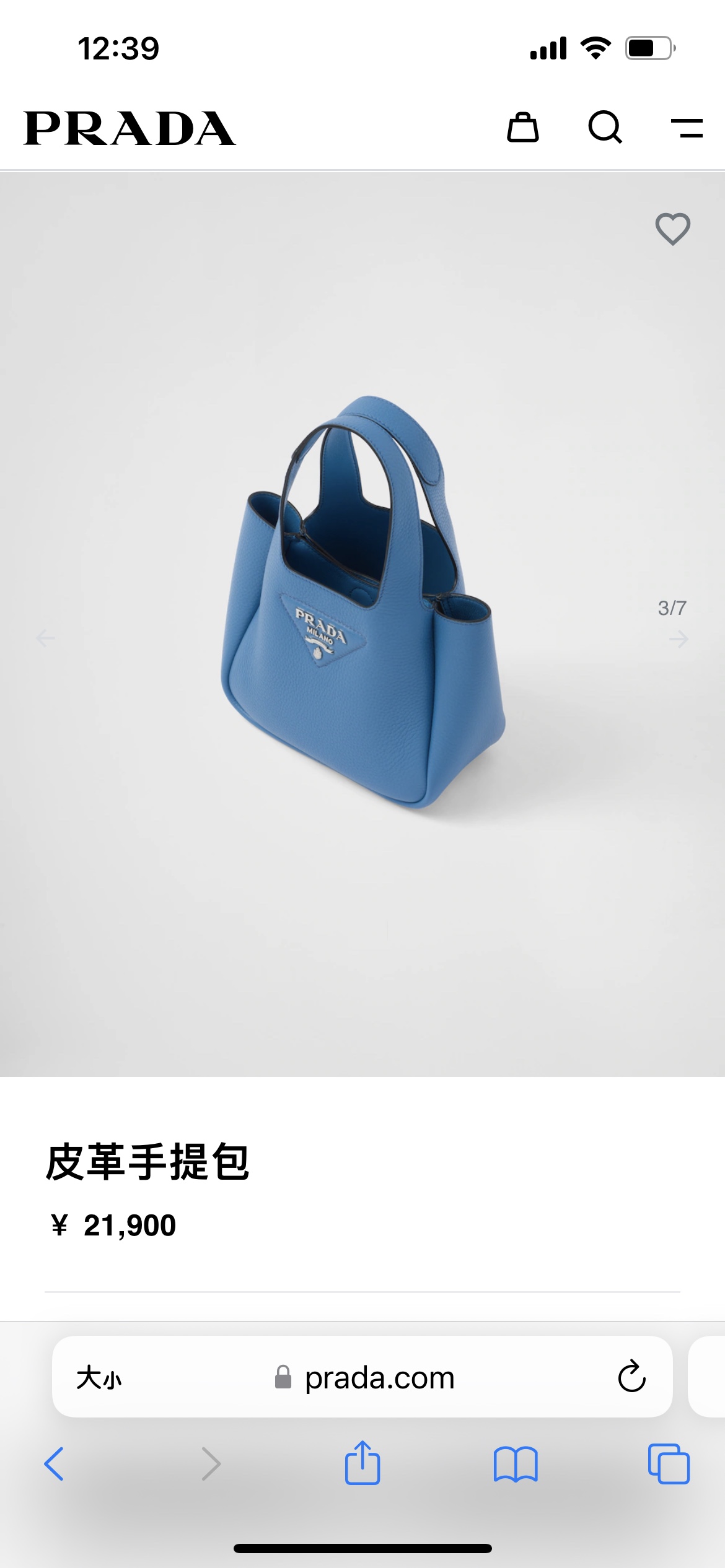Open the shopping bag
Viewport: 725px width, 1568px height.
(x=523, y=128)
